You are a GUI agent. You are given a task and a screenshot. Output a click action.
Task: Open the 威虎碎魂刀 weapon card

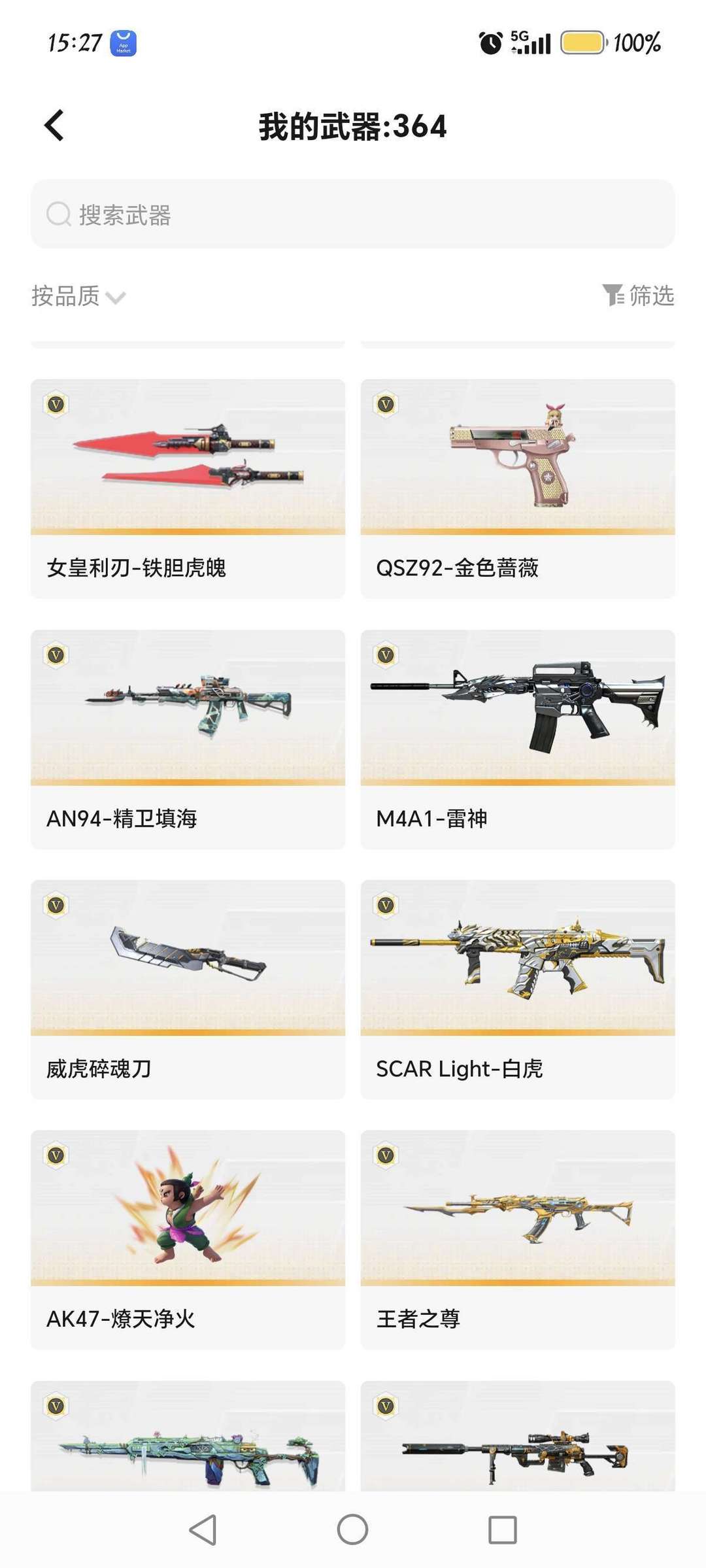188,989
